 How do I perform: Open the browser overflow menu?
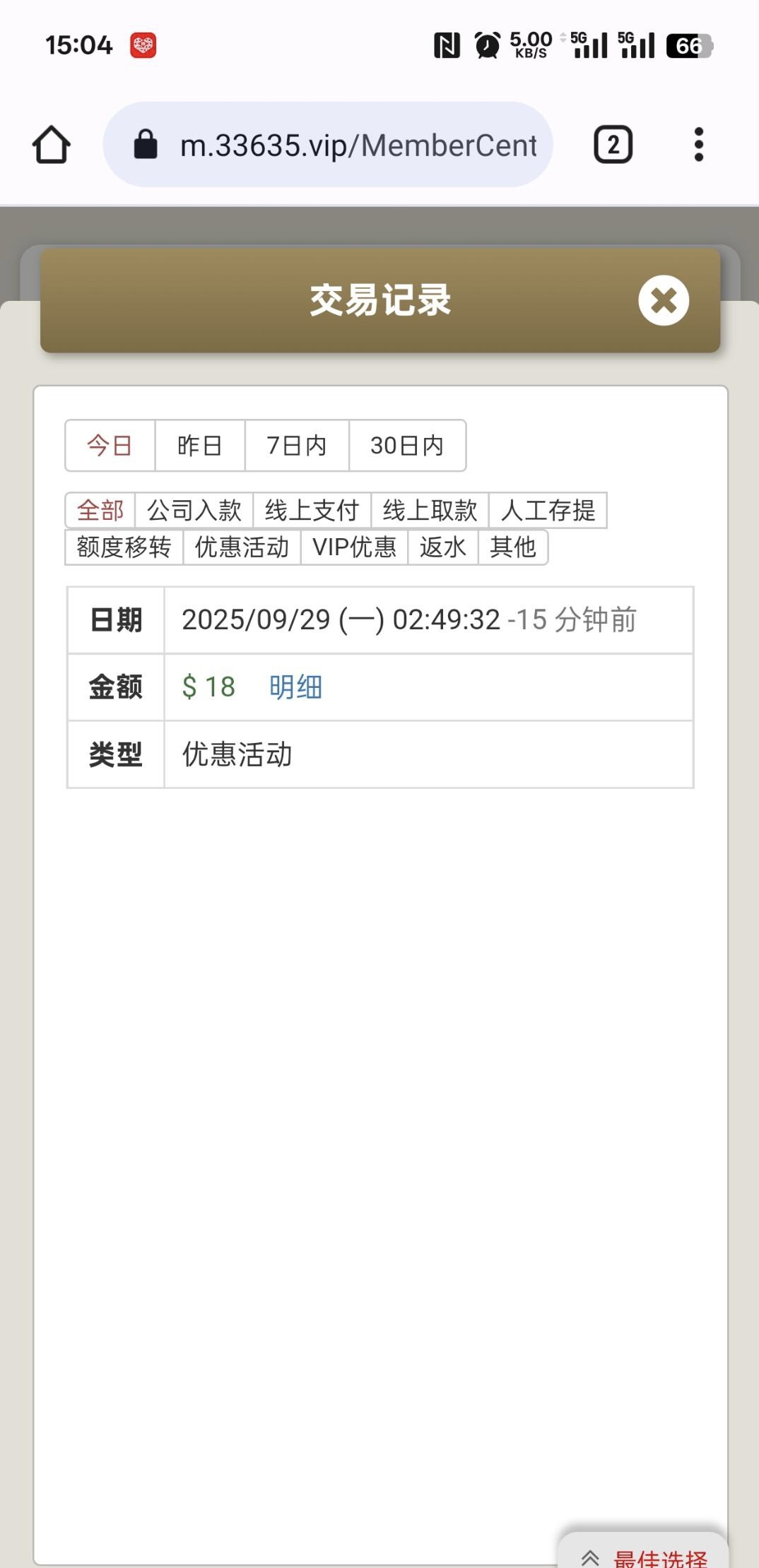point(698,145)
